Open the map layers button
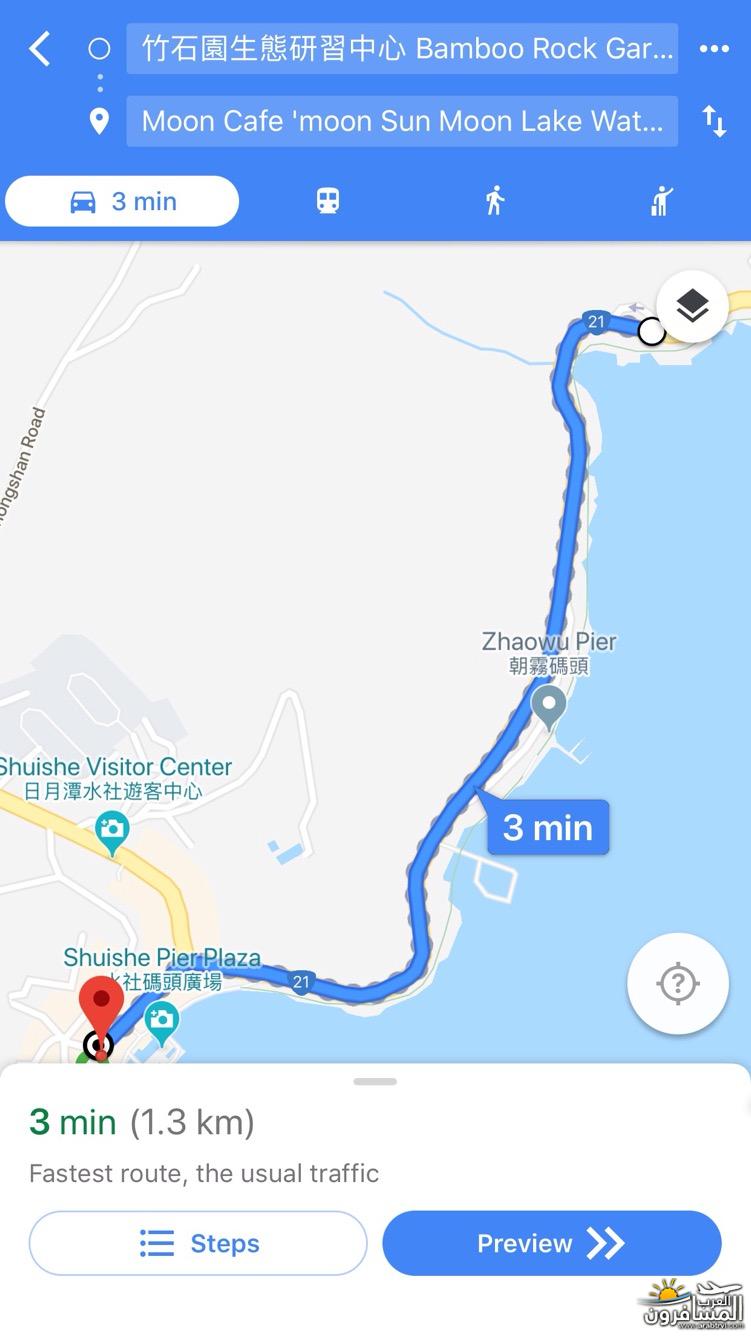 pos(692,306)
